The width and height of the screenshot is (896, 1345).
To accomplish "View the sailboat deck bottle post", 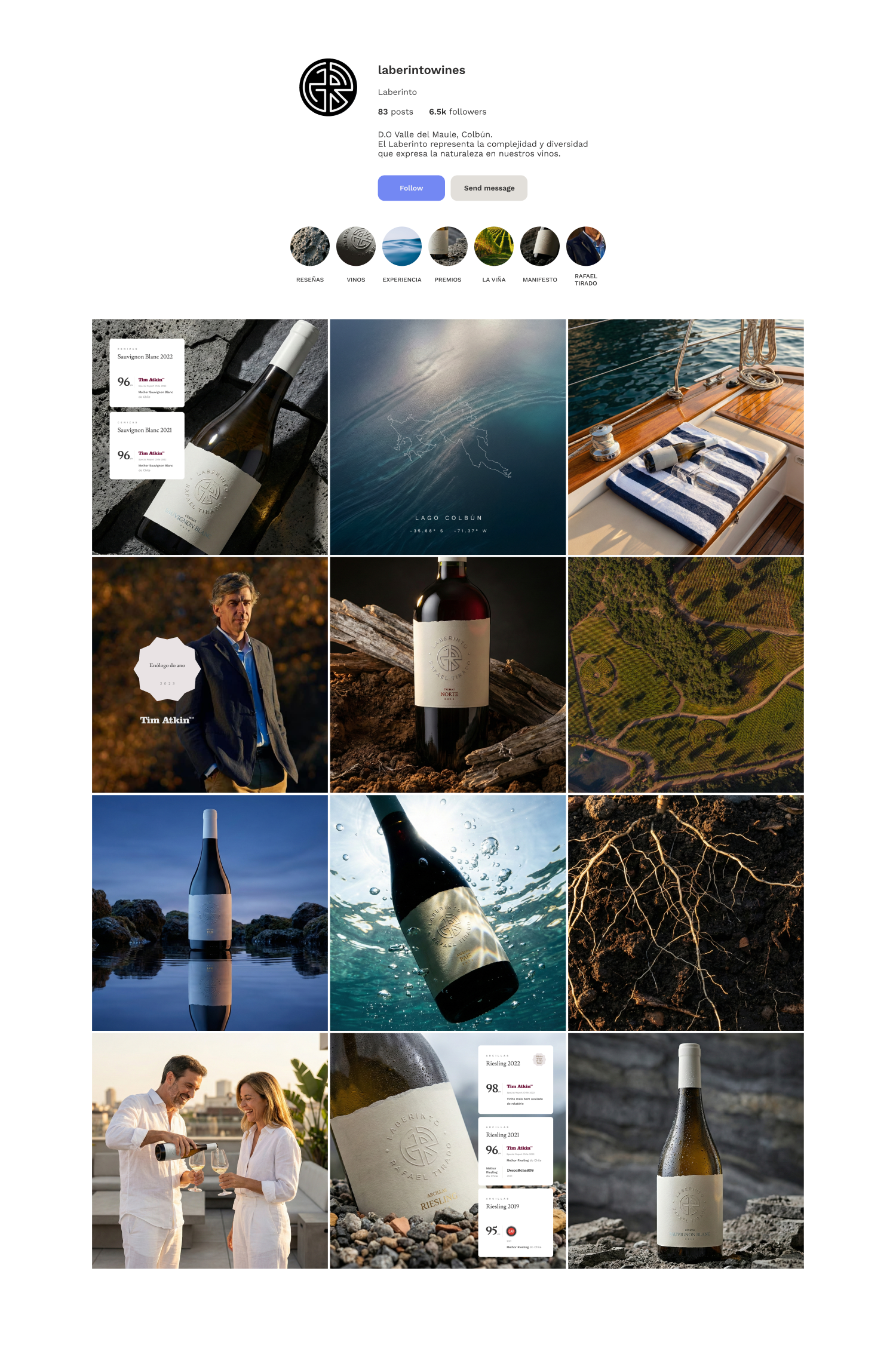I will coord(686,437).
